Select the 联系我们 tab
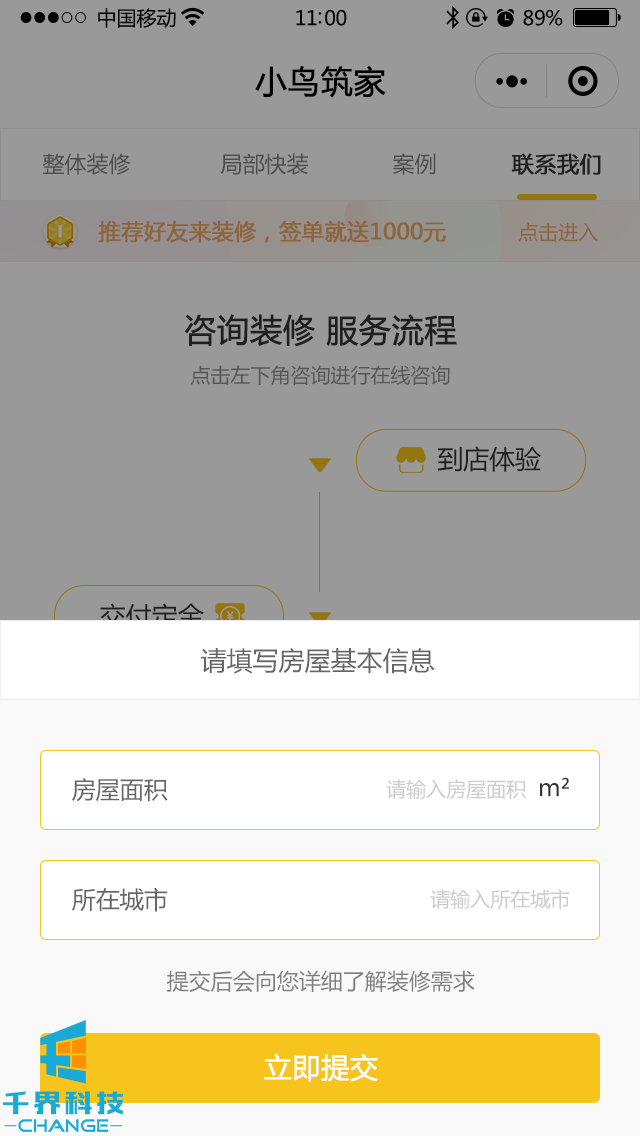 point(556,165)
